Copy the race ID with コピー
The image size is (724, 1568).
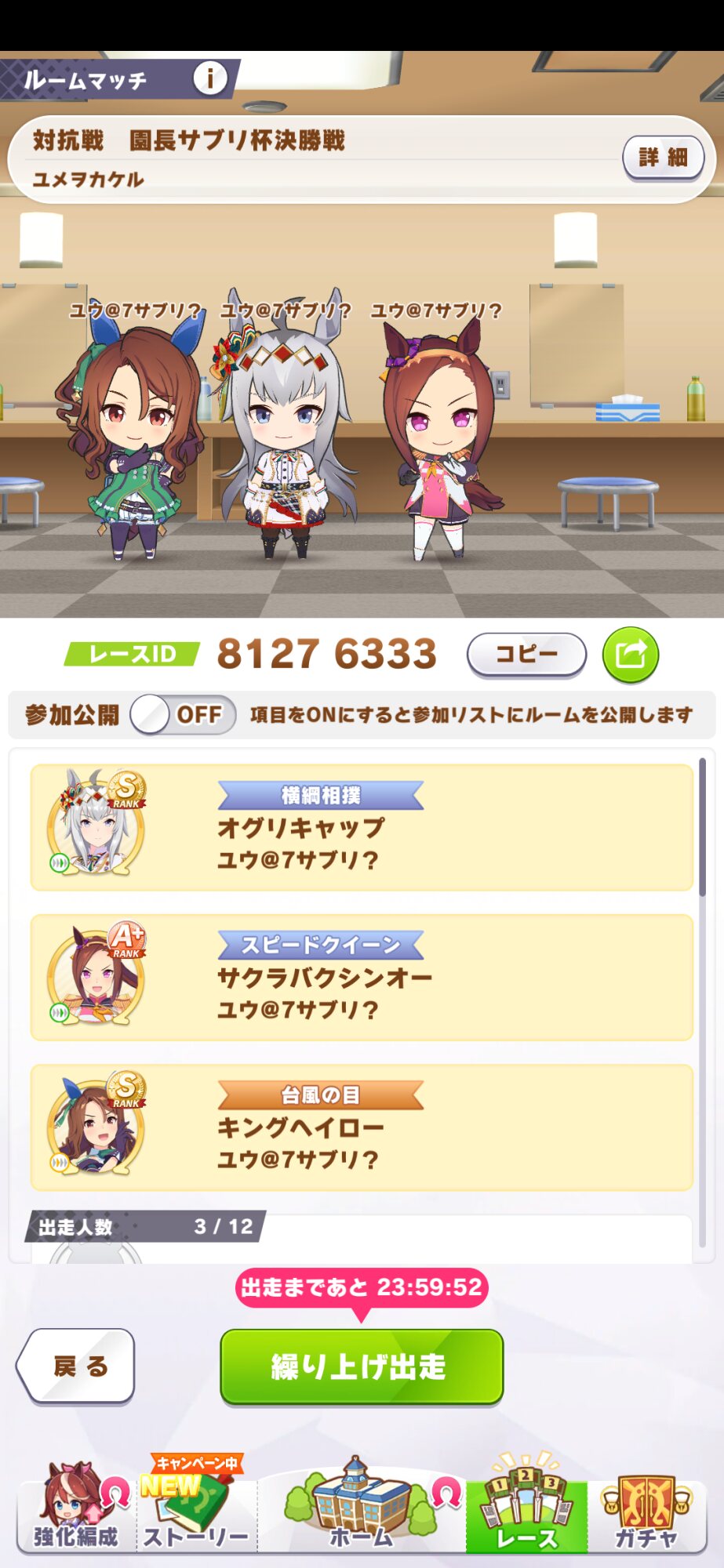pyautogui.click(x=526, y=654)
